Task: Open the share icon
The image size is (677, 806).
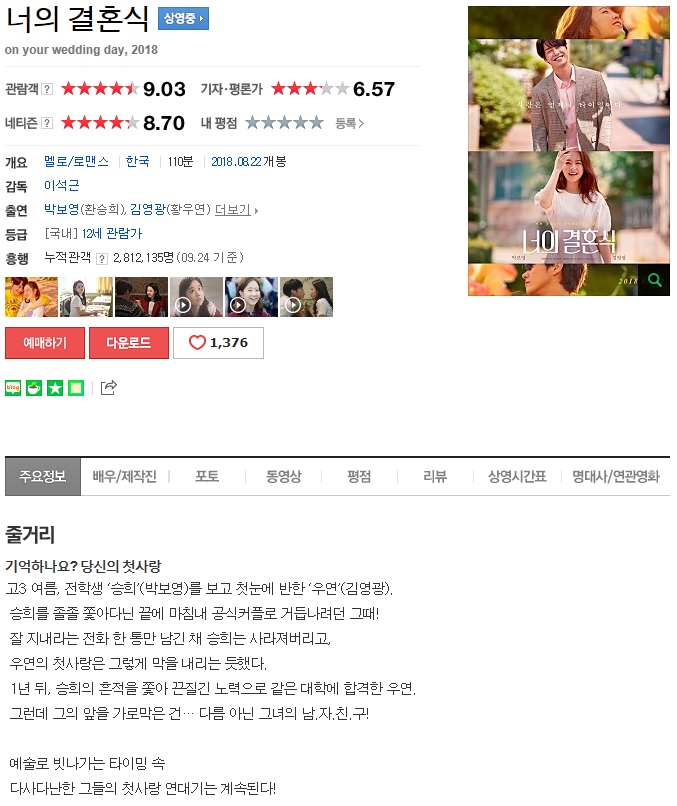Action: coord(109,387)
